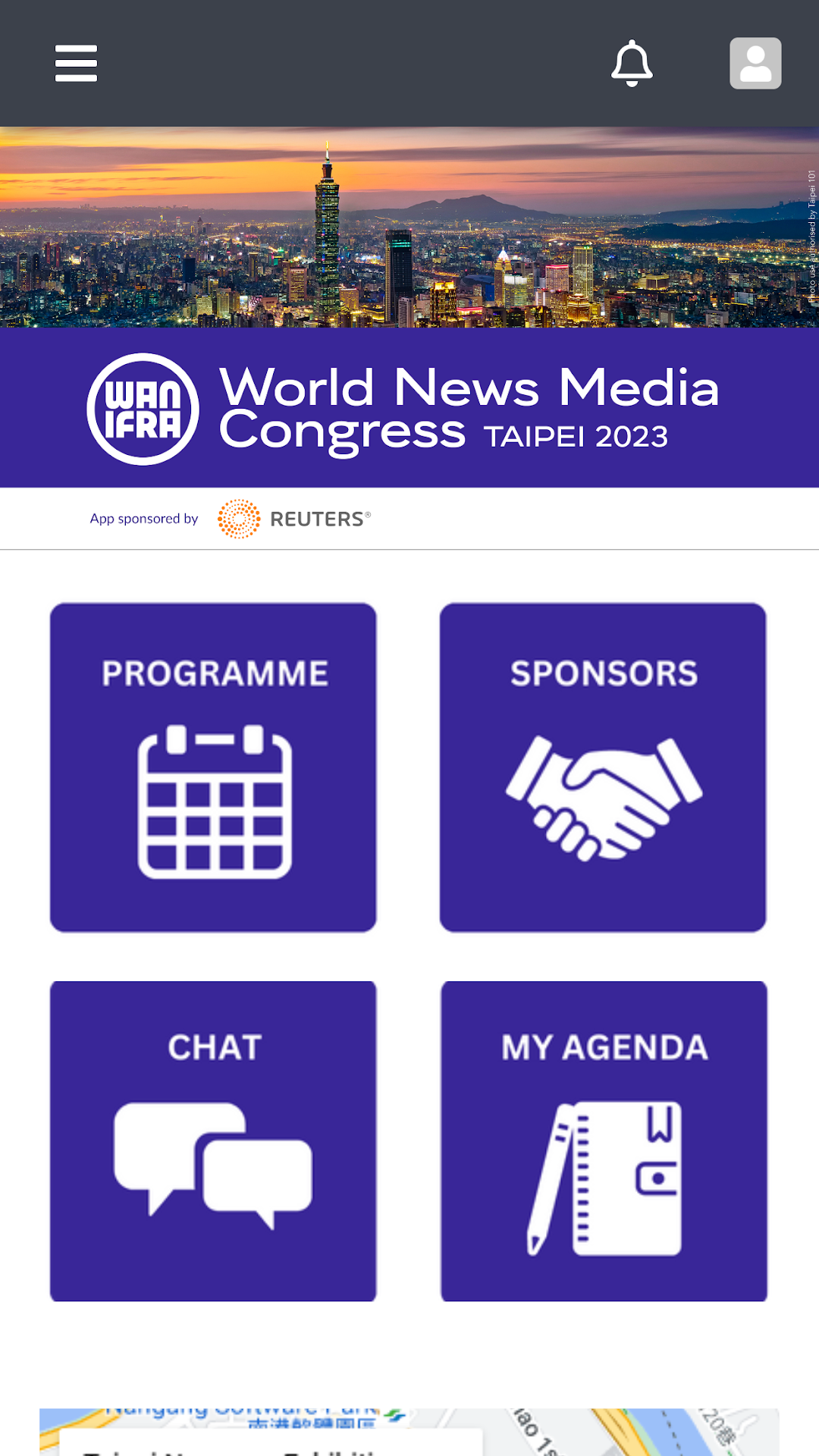Image resolution: width=819 pixels, height=1456 pixels.
Task: Open the My Agenda tile
Action: (x=604, y=1141)
